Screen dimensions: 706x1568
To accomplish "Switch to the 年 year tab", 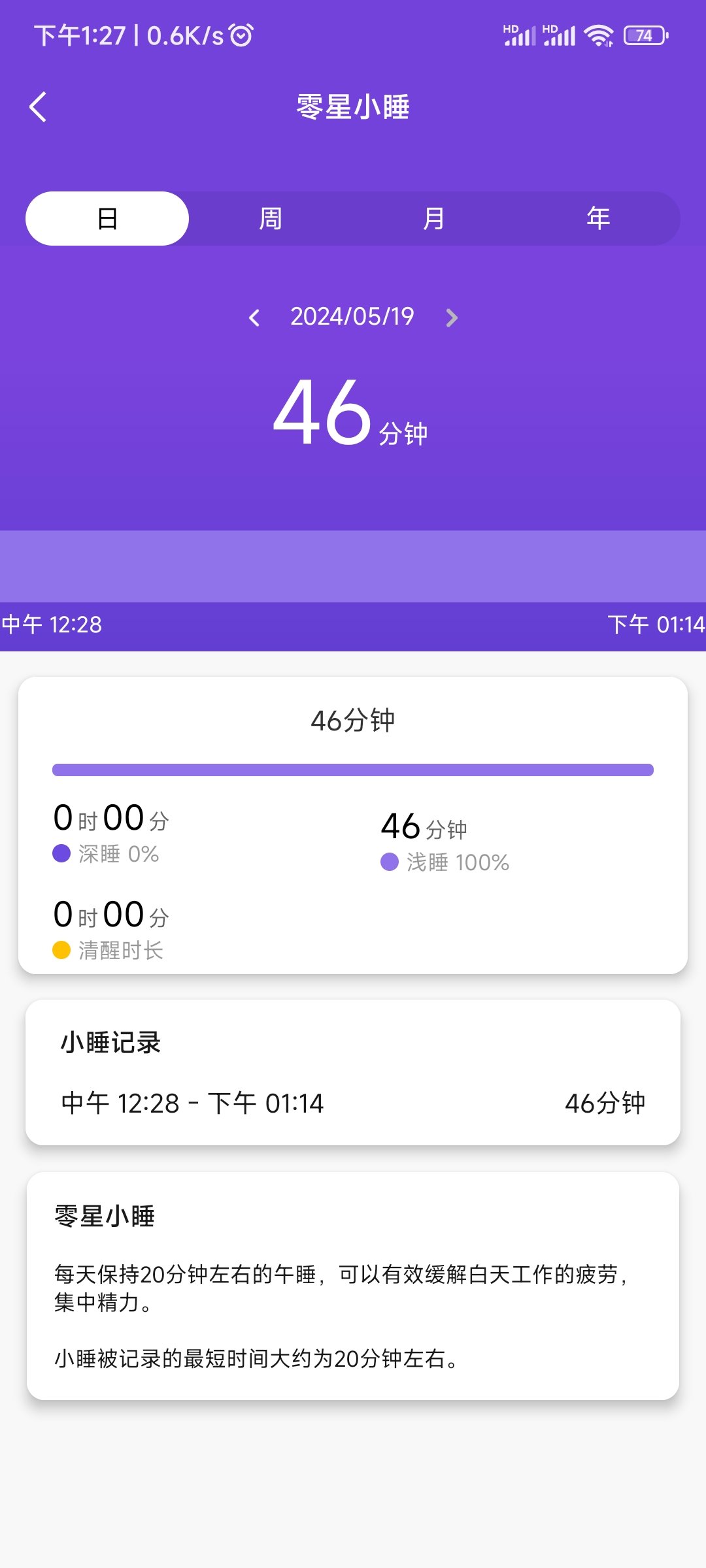I will (598, 218).
